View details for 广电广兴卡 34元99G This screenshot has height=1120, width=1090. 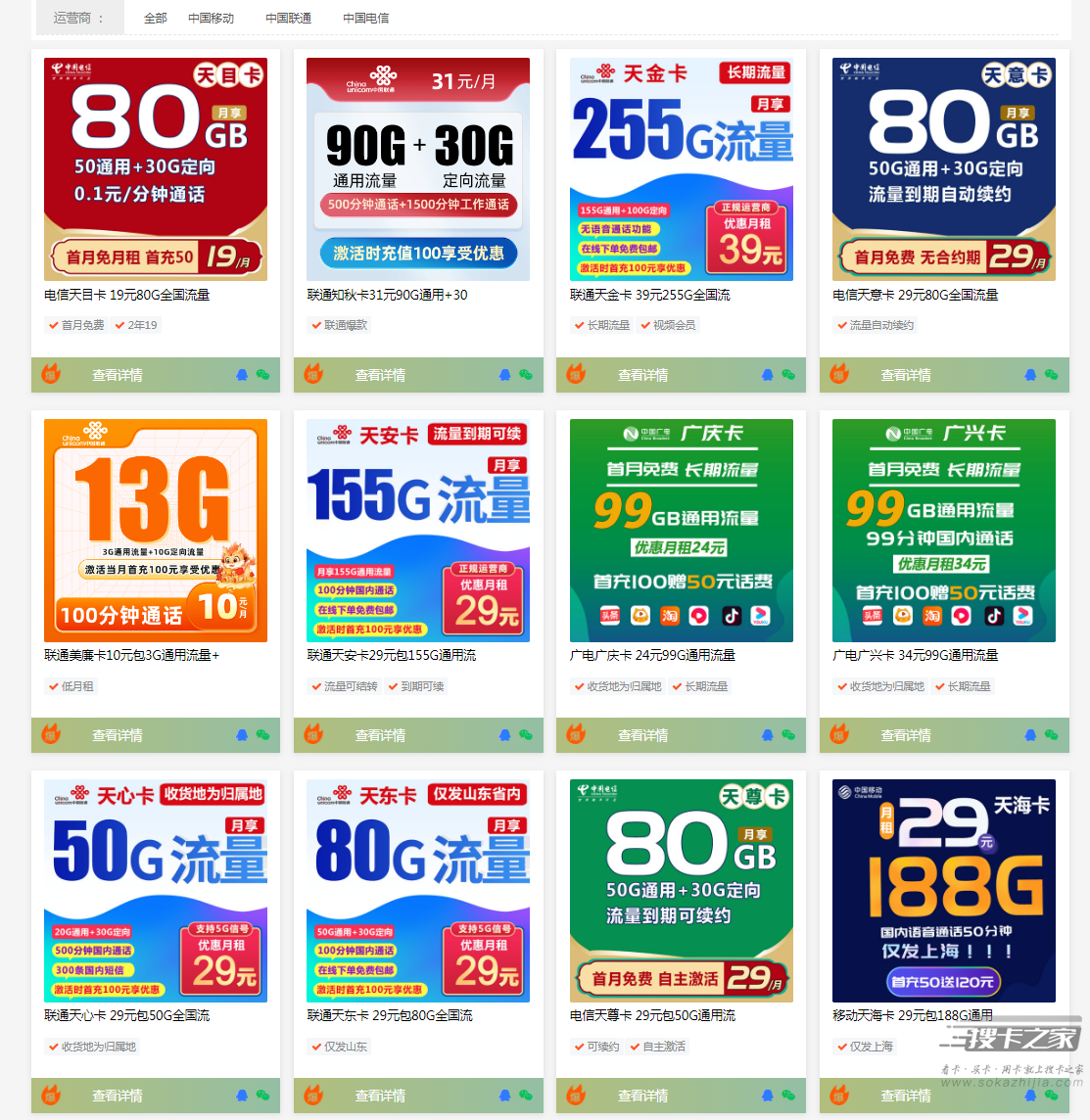tap(905, 735)
